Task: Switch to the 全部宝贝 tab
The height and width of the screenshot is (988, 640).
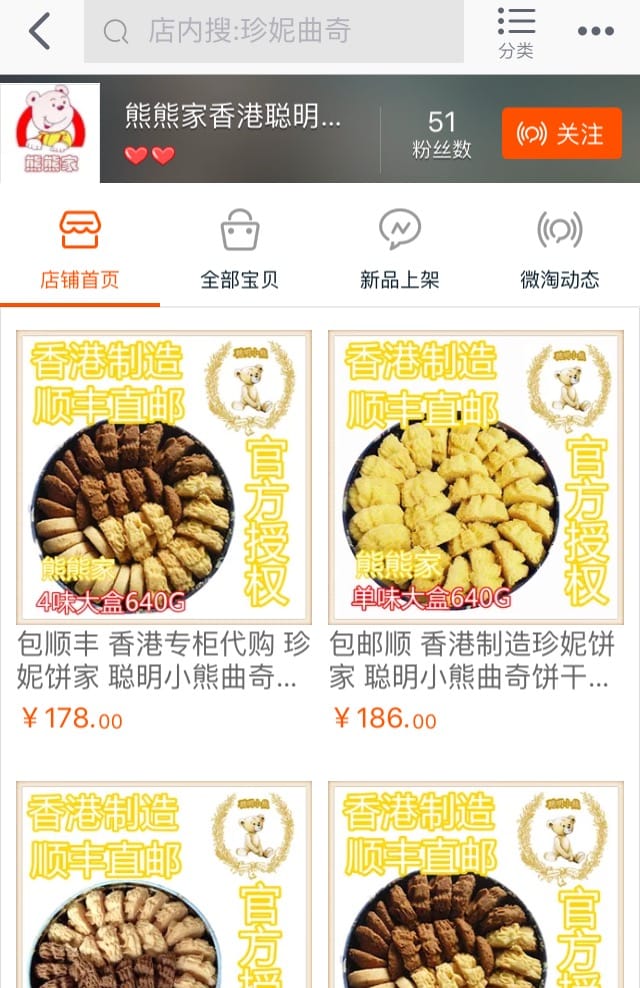Action: (x=239, y=250)
